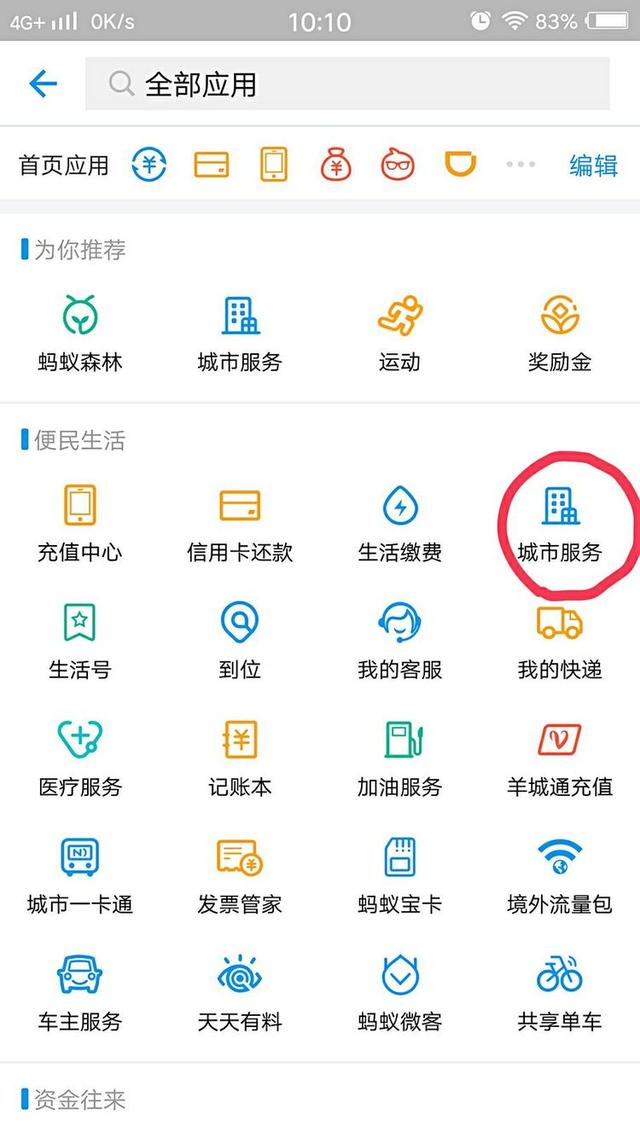Open 我的快递
Screen dimensions: 640x1138
click(x=560, y=640)
